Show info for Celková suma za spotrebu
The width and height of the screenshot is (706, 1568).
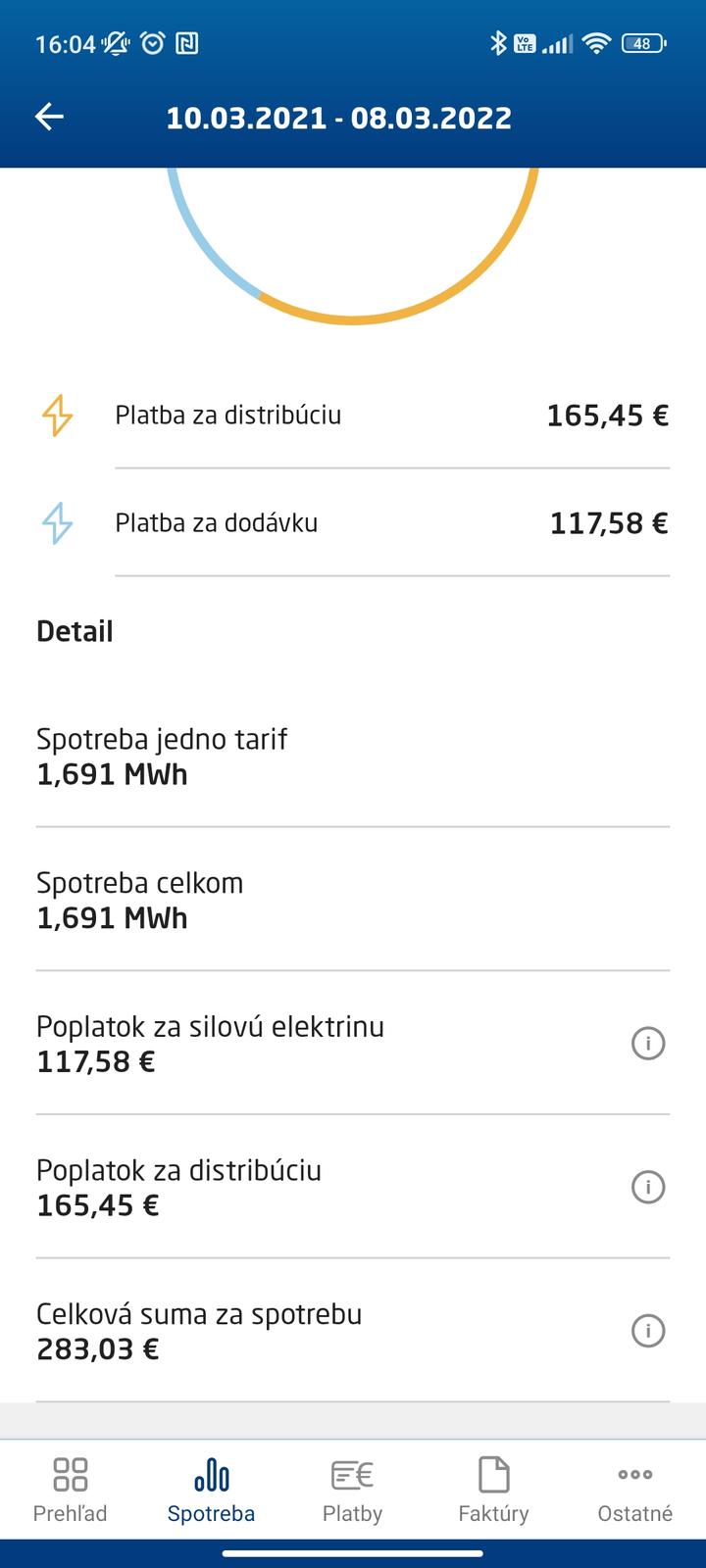[647, 1331]
